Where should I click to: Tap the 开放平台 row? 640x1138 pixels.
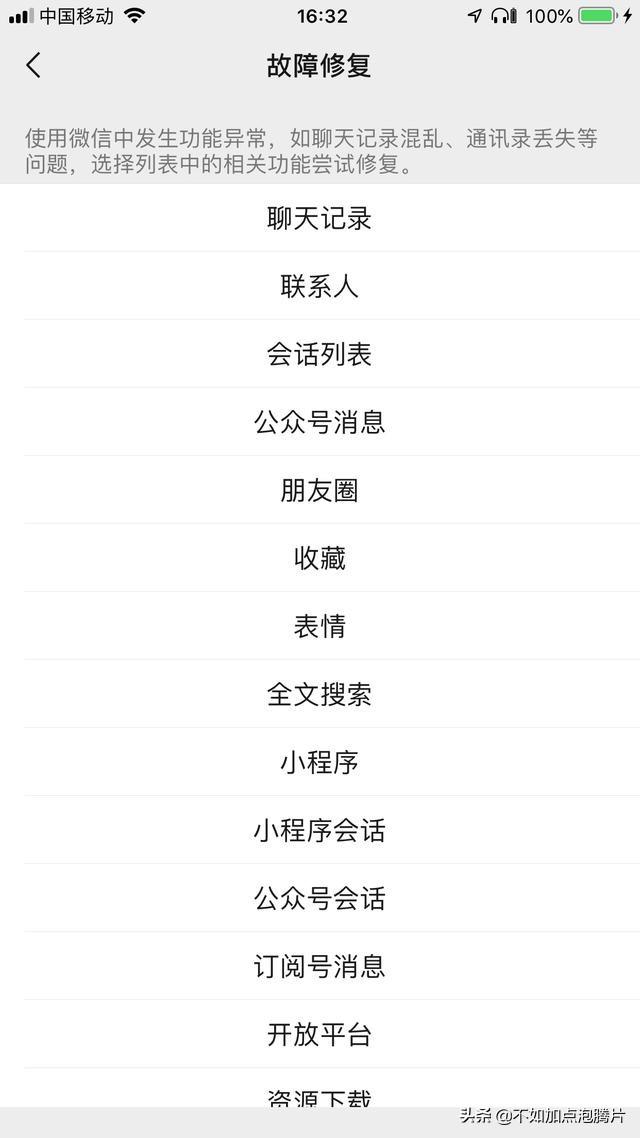click(x=320, y=1033)
